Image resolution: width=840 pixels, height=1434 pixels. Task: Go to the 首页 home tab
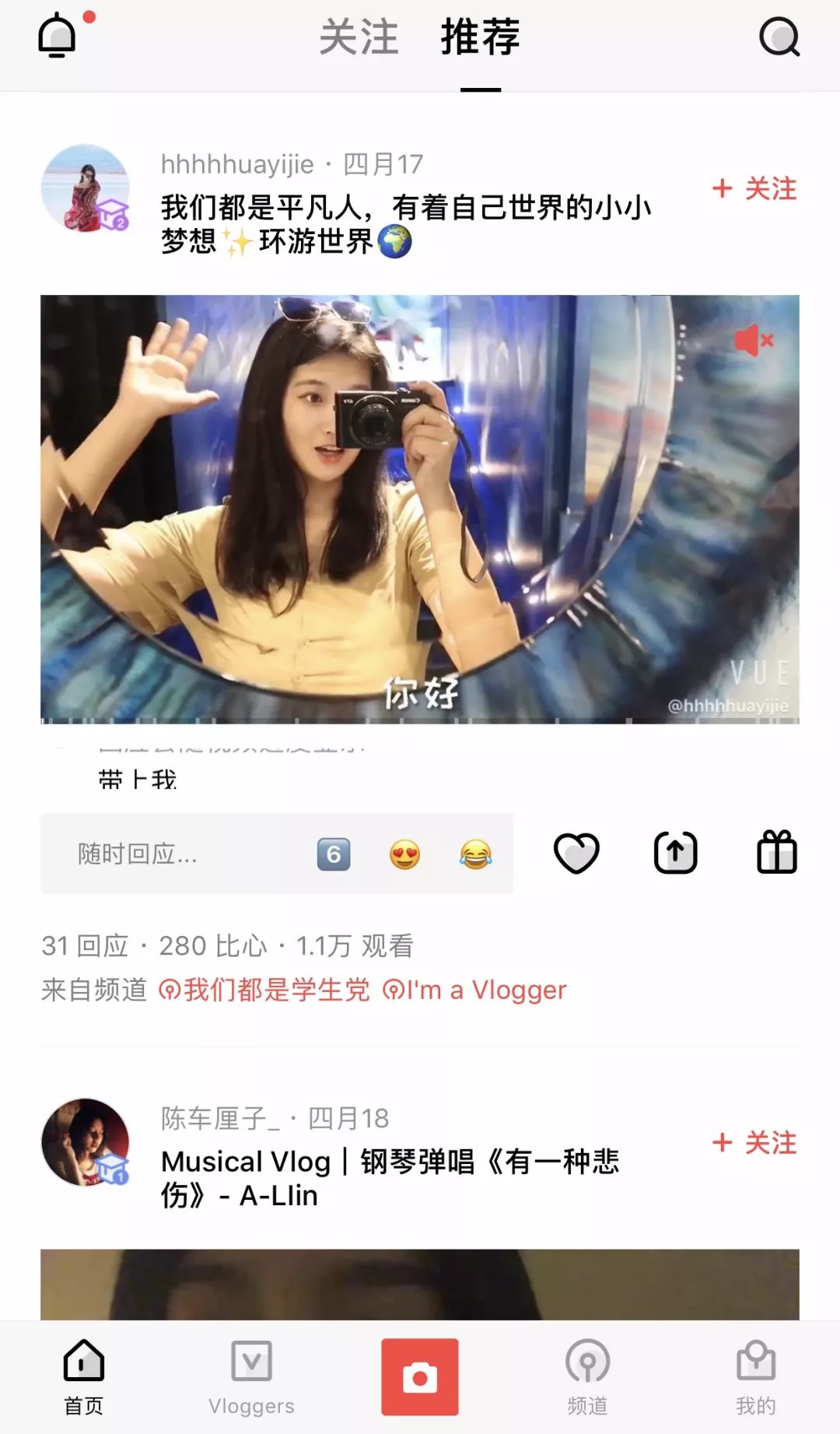pos(83,1377)
